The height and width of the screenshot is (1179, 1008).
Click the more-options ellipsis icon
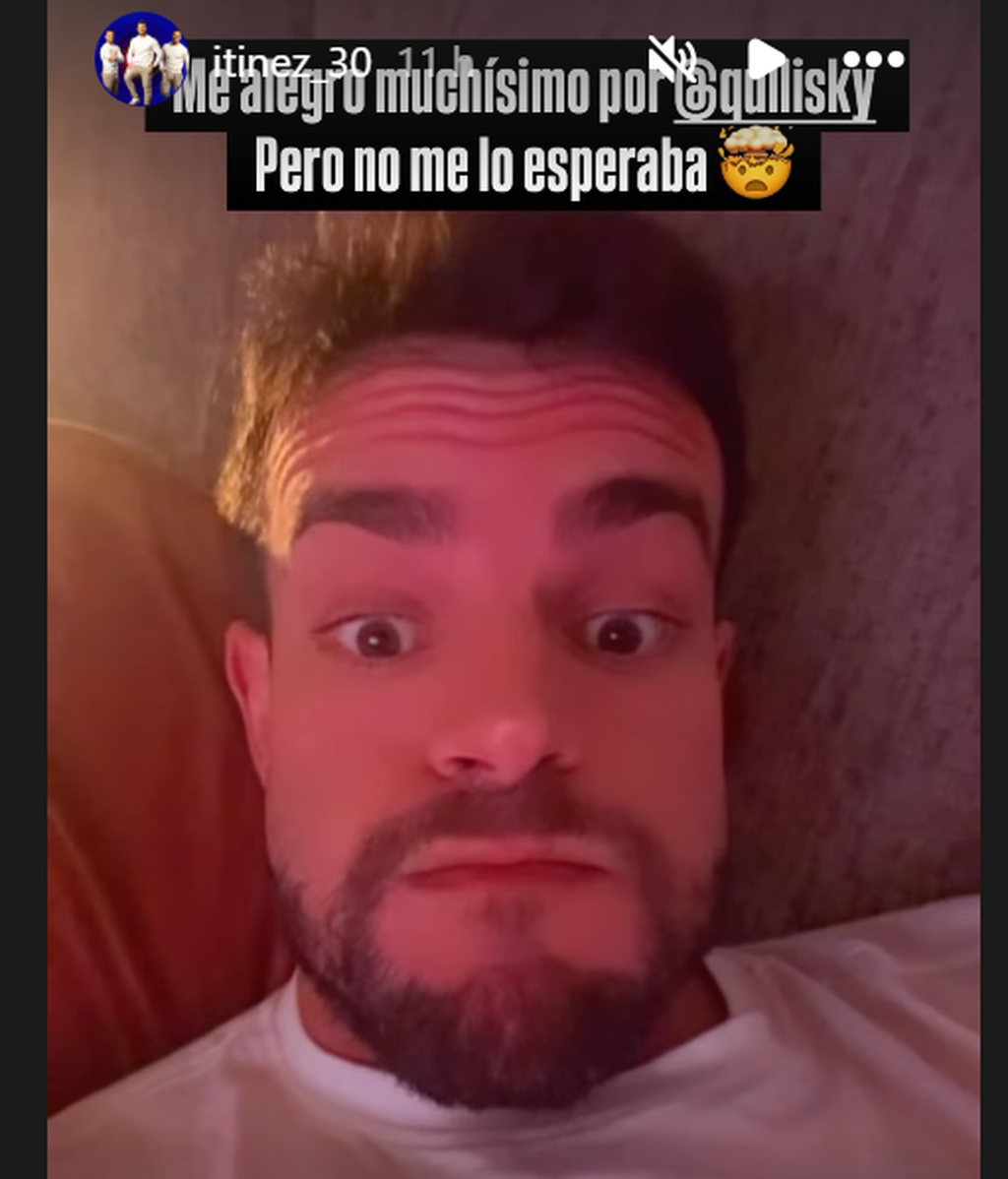874,59
